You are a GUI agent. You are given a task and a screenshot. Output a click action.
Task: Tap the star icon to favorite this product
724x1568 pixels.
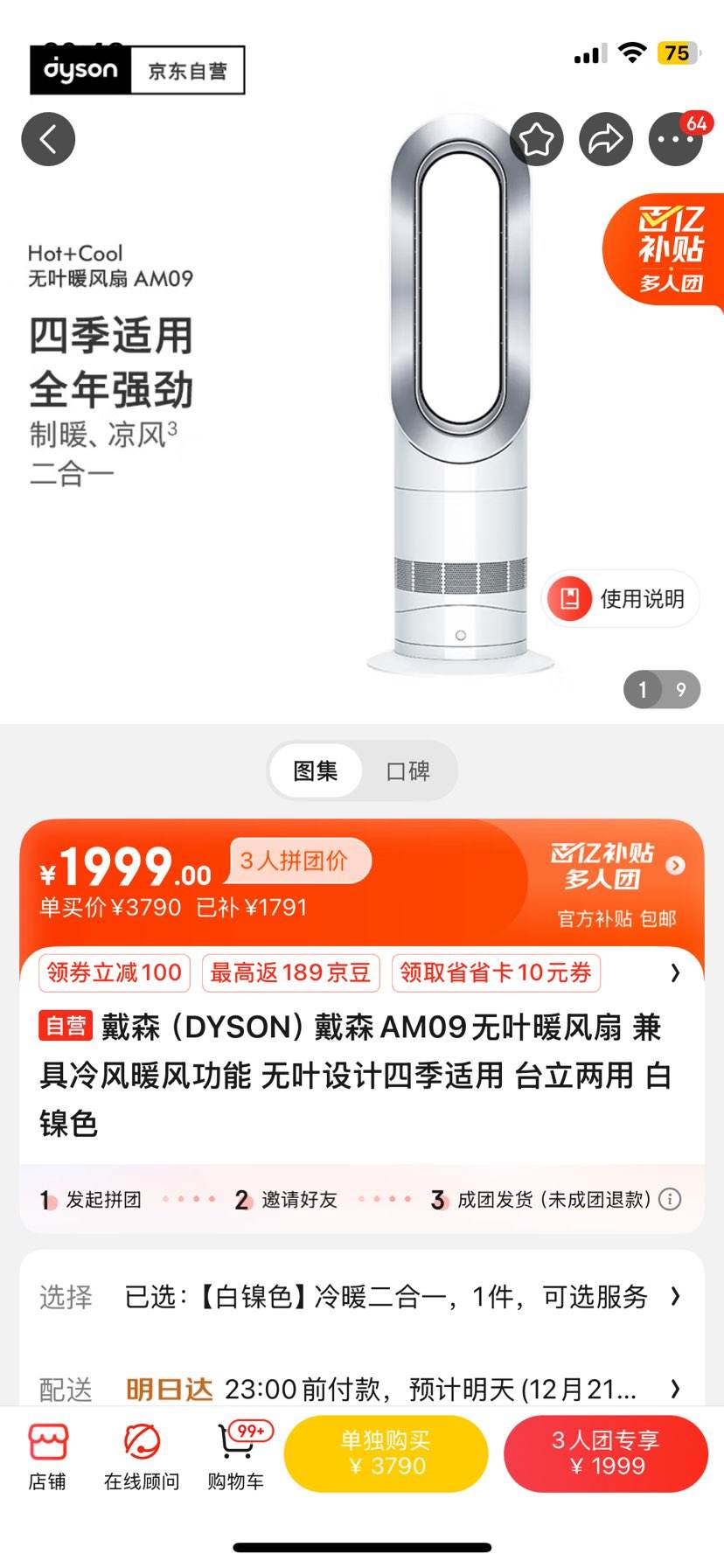click(537, 138)
